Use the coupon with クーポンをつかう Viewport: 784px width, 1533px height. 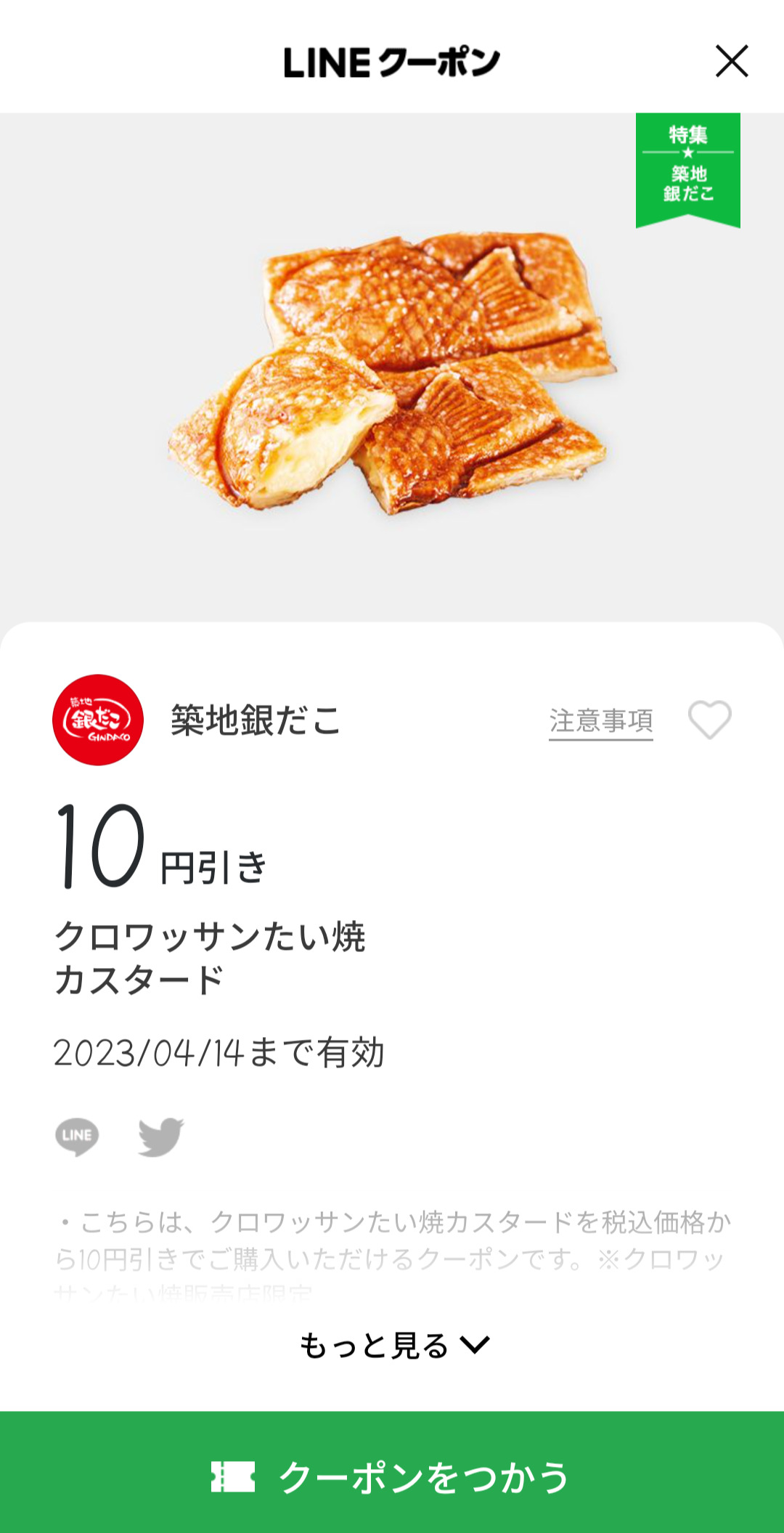pyautogui.click(x=392, y=1476)
